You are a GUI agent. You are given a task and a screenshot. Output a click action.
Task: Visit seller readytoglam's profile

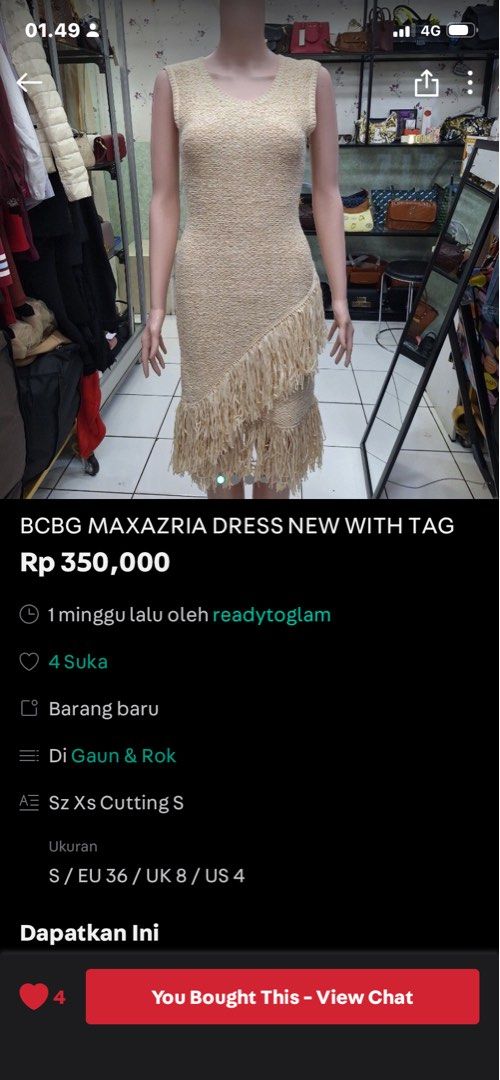pos(271,614)
